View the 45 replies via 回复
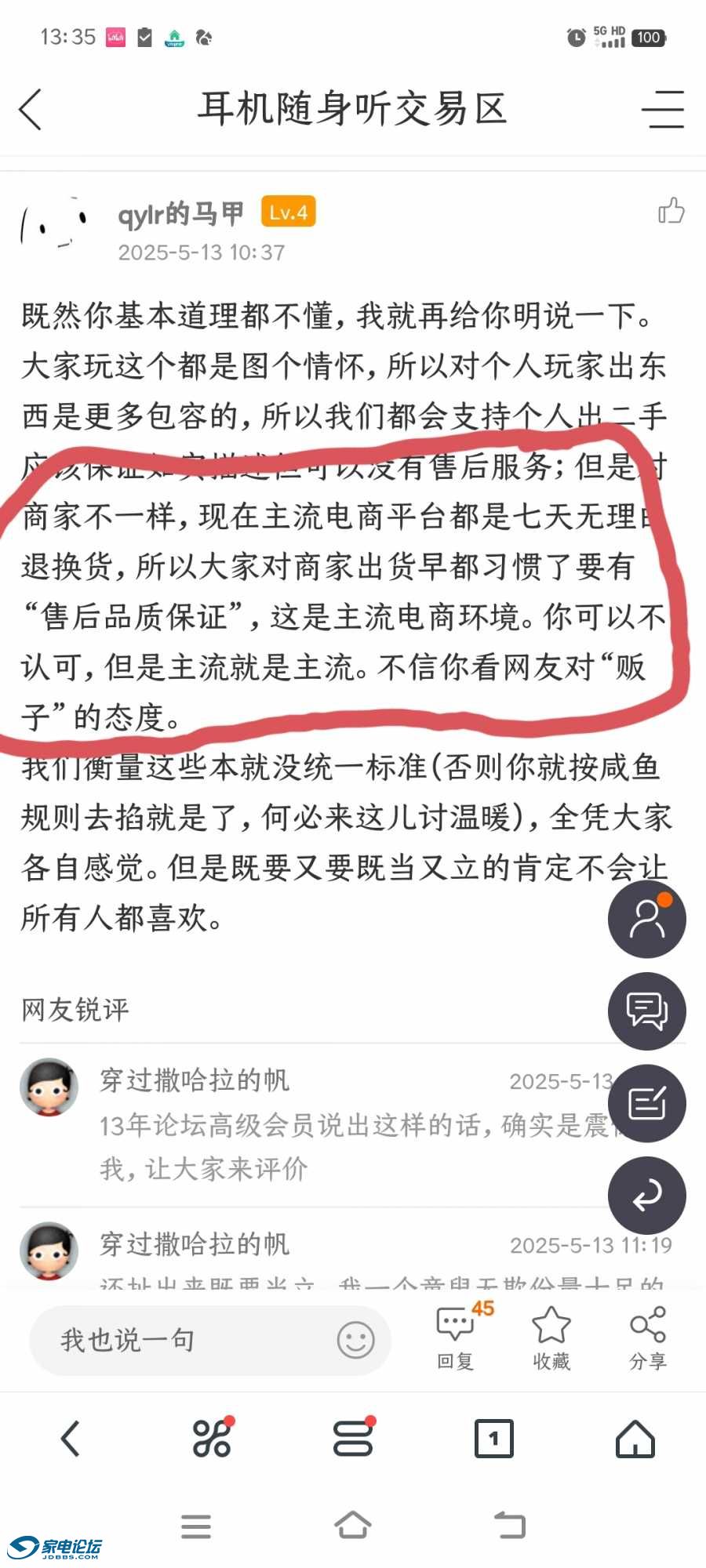Viewport: 706px width, 1568px height. (457, 1338)
